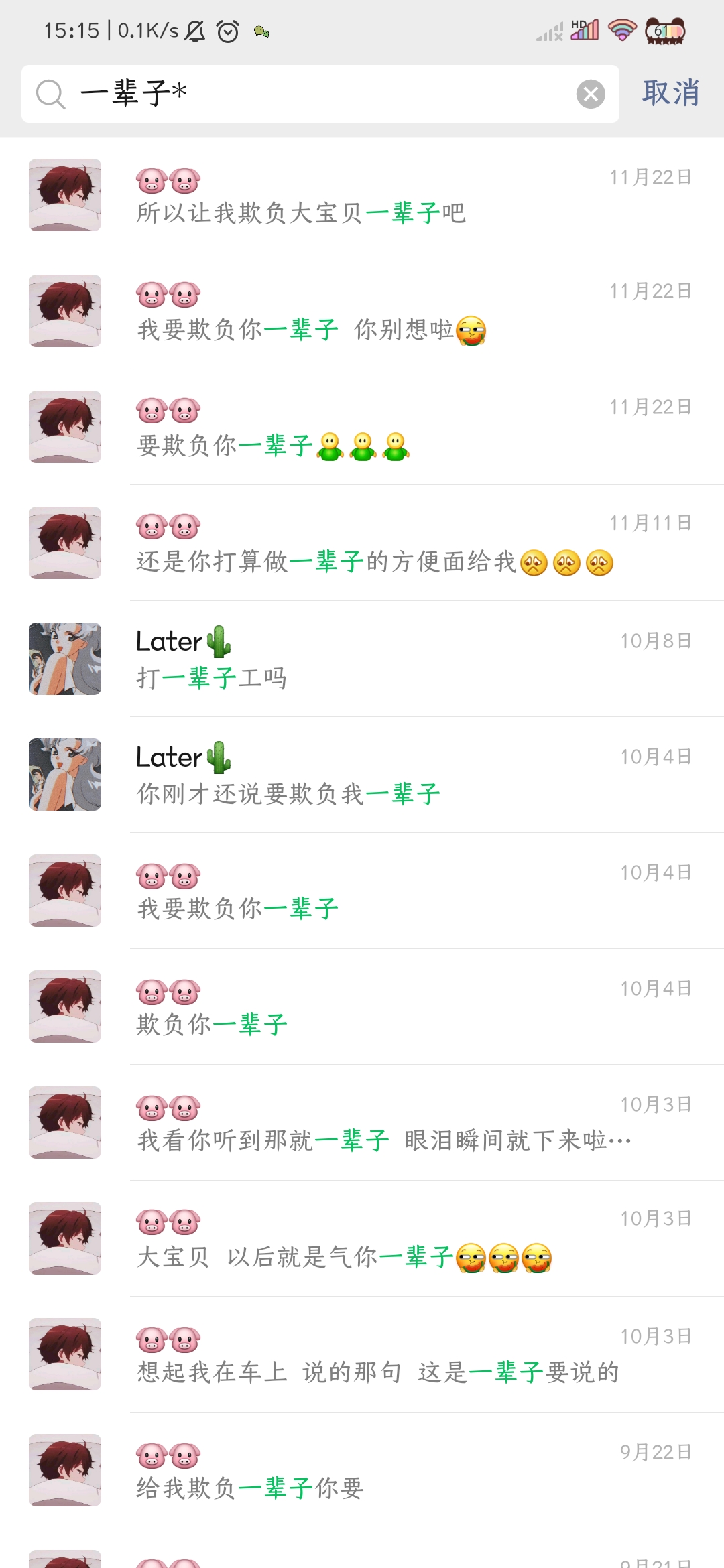Tap 取消 to cancel search
Screen dimensions: 724x1568
pyautogui.click(x=670, y=92)
